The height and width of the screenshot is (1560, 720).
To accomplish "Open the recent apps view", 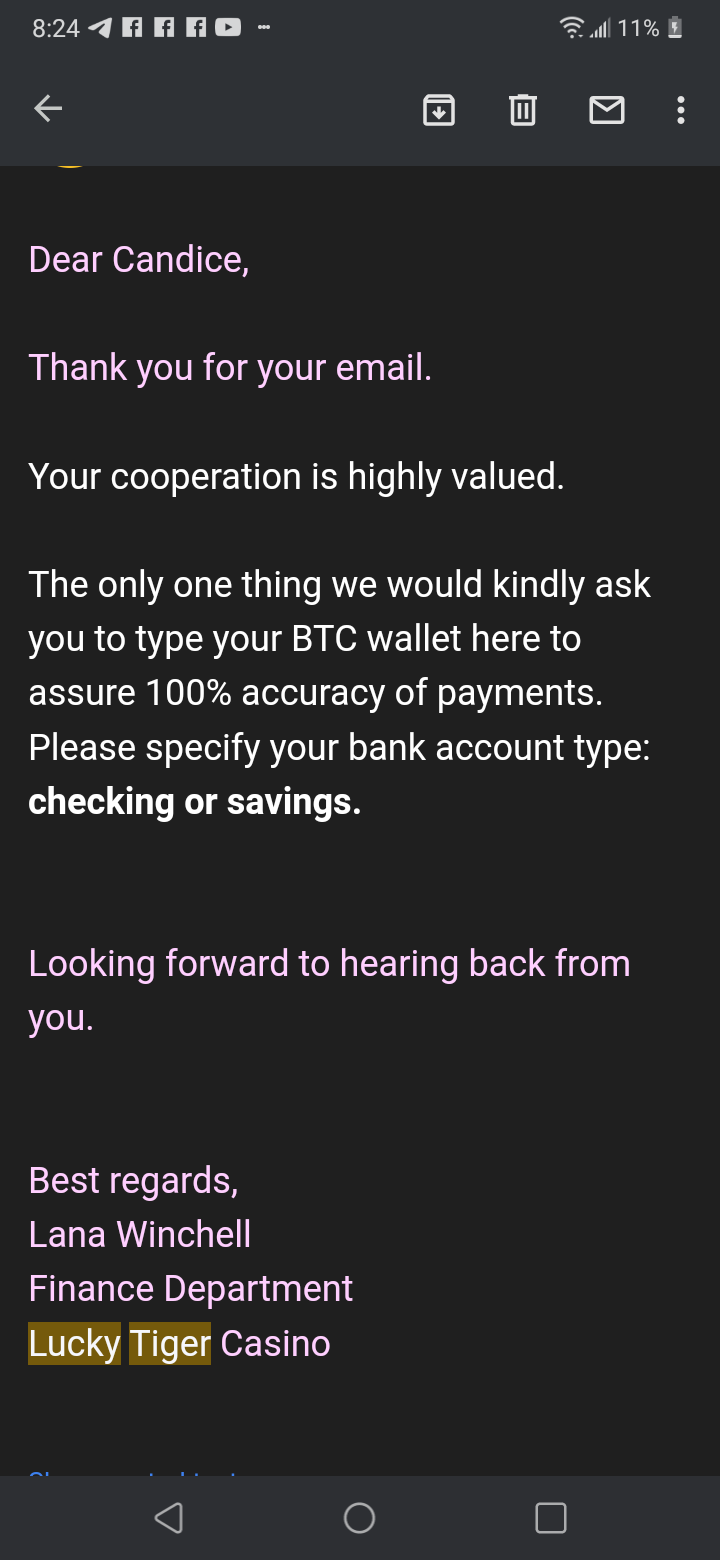I will (x=551, y=1518).
